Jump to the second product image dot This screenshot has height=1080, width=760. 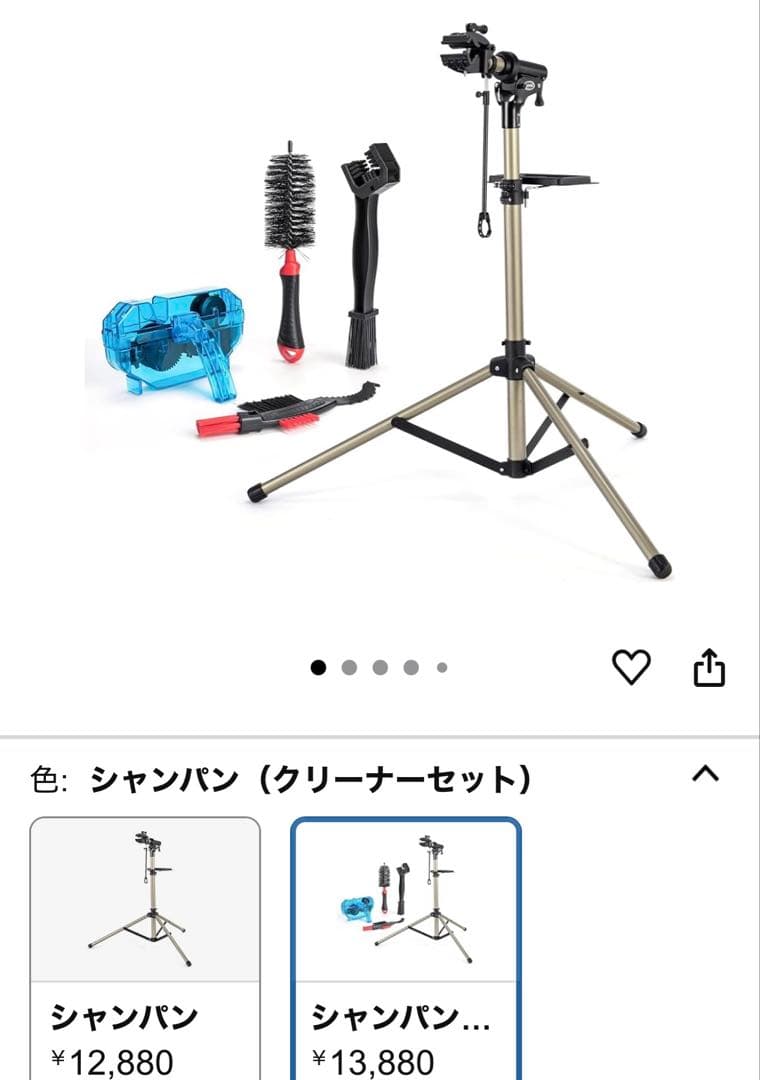pos(349,668)
